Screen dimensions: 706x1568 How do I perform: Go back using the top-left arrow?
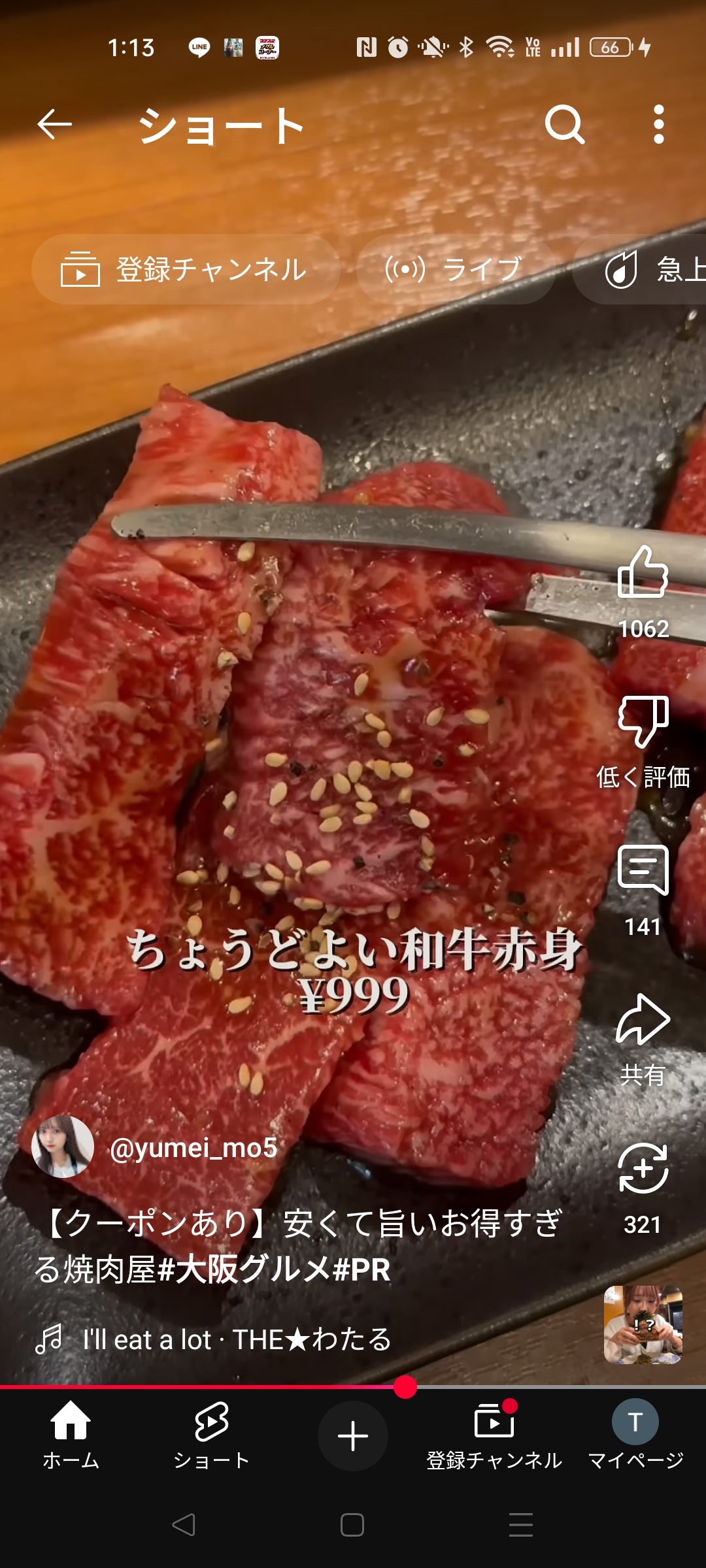54,124
